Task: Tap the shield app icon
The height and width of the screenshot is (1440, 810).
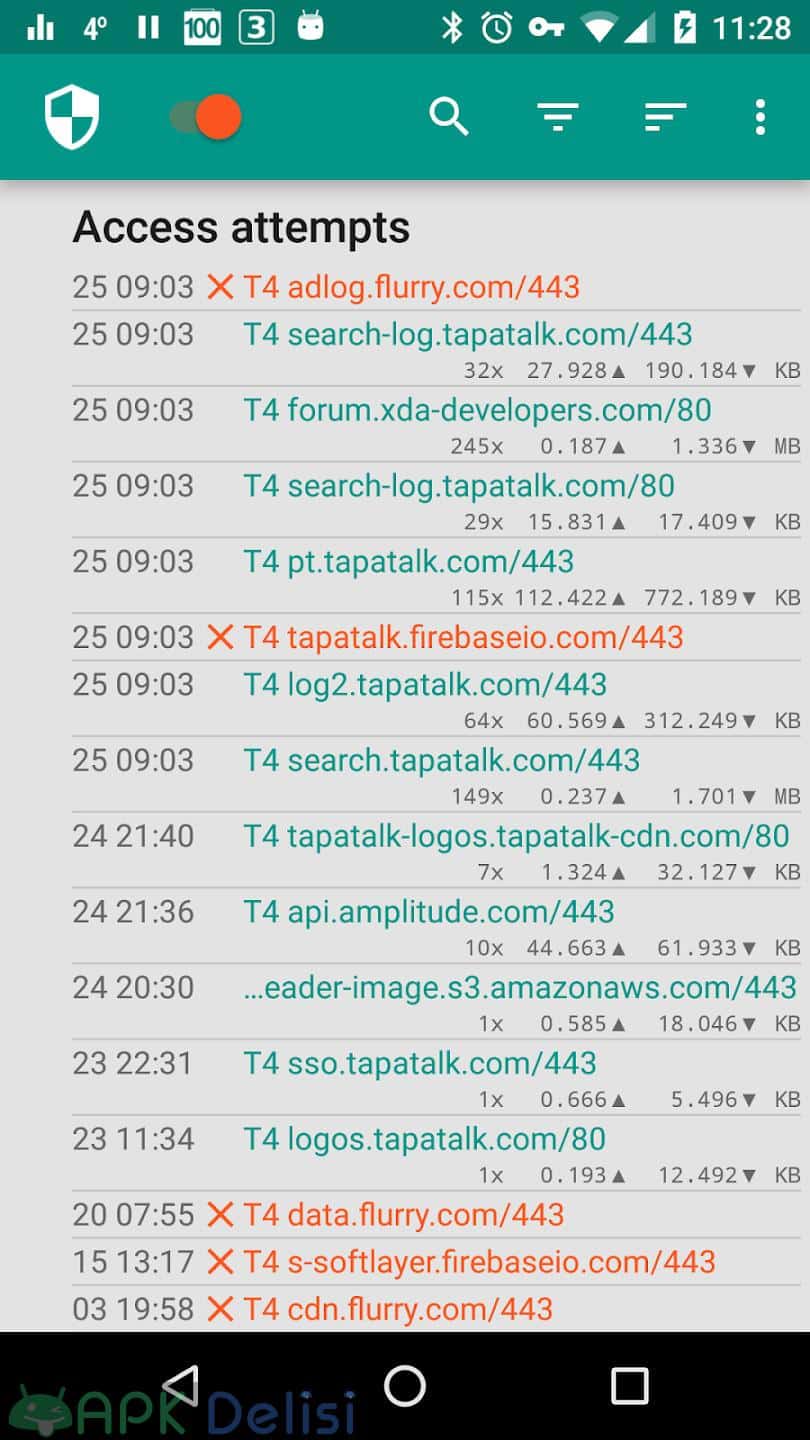Action: (x=72, y=117)
